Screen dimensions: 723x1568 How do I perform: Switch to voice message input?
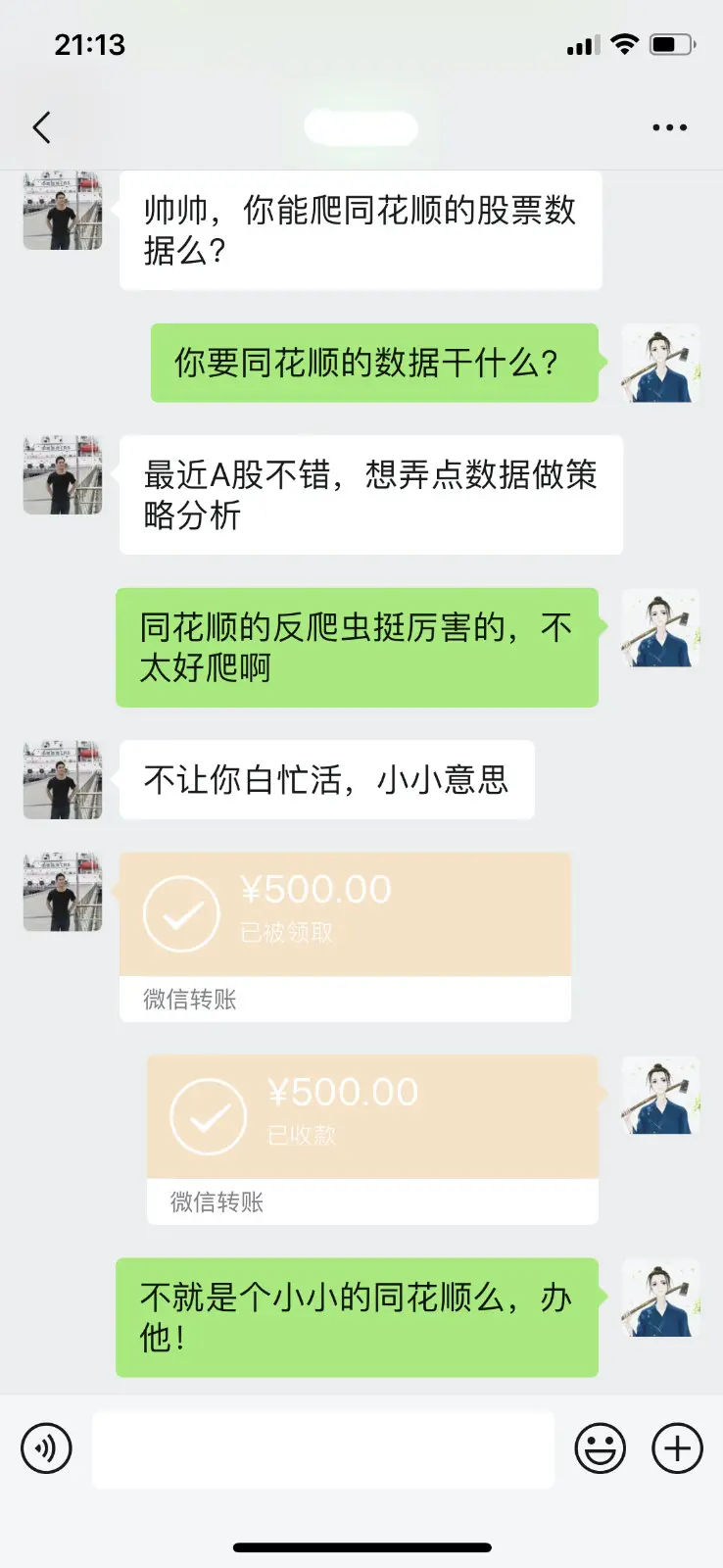pos(46,1448)
